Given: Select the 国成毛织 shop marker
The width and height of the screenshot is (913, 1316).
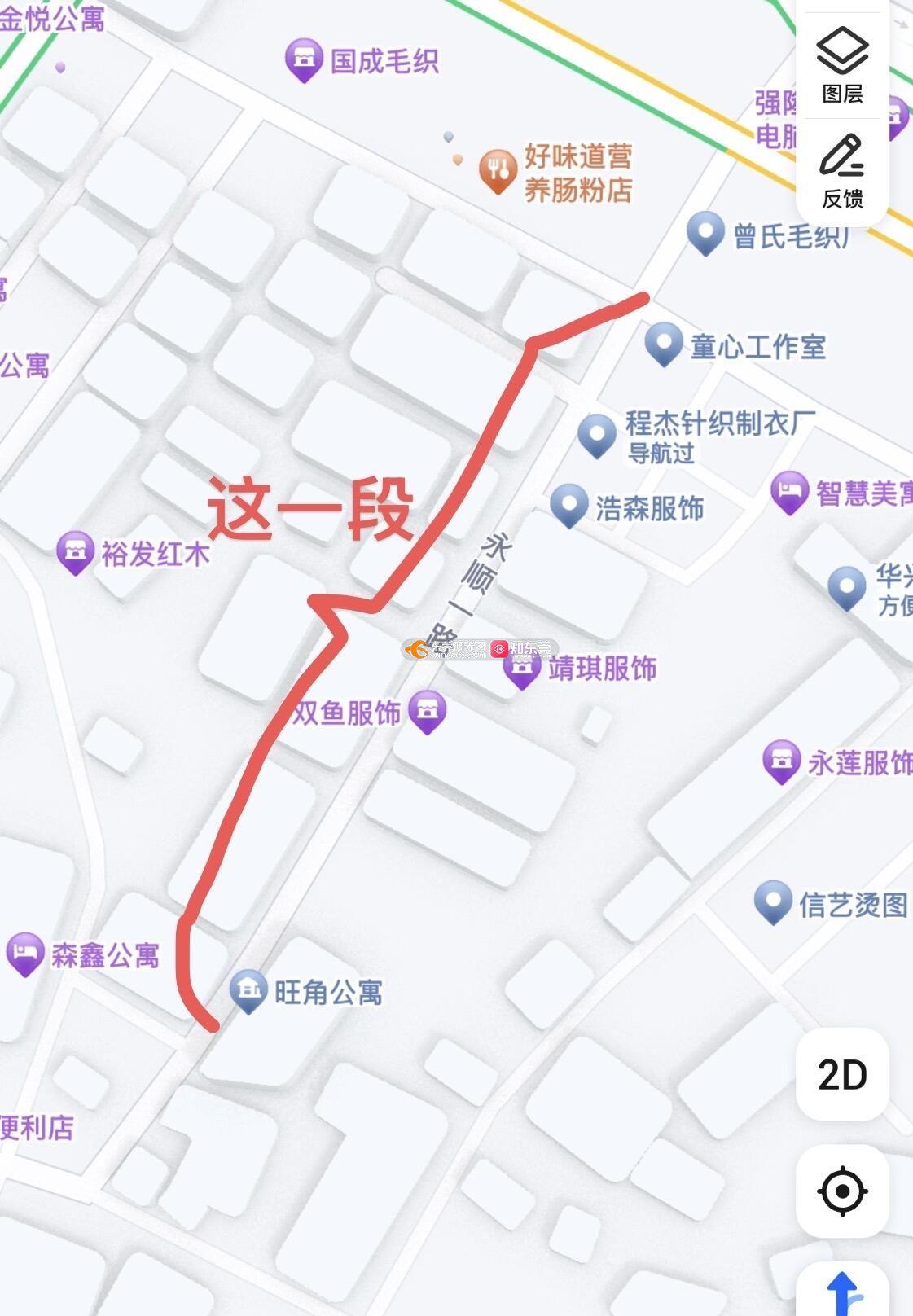Looking at the screenshot, I should coord(304,59).
